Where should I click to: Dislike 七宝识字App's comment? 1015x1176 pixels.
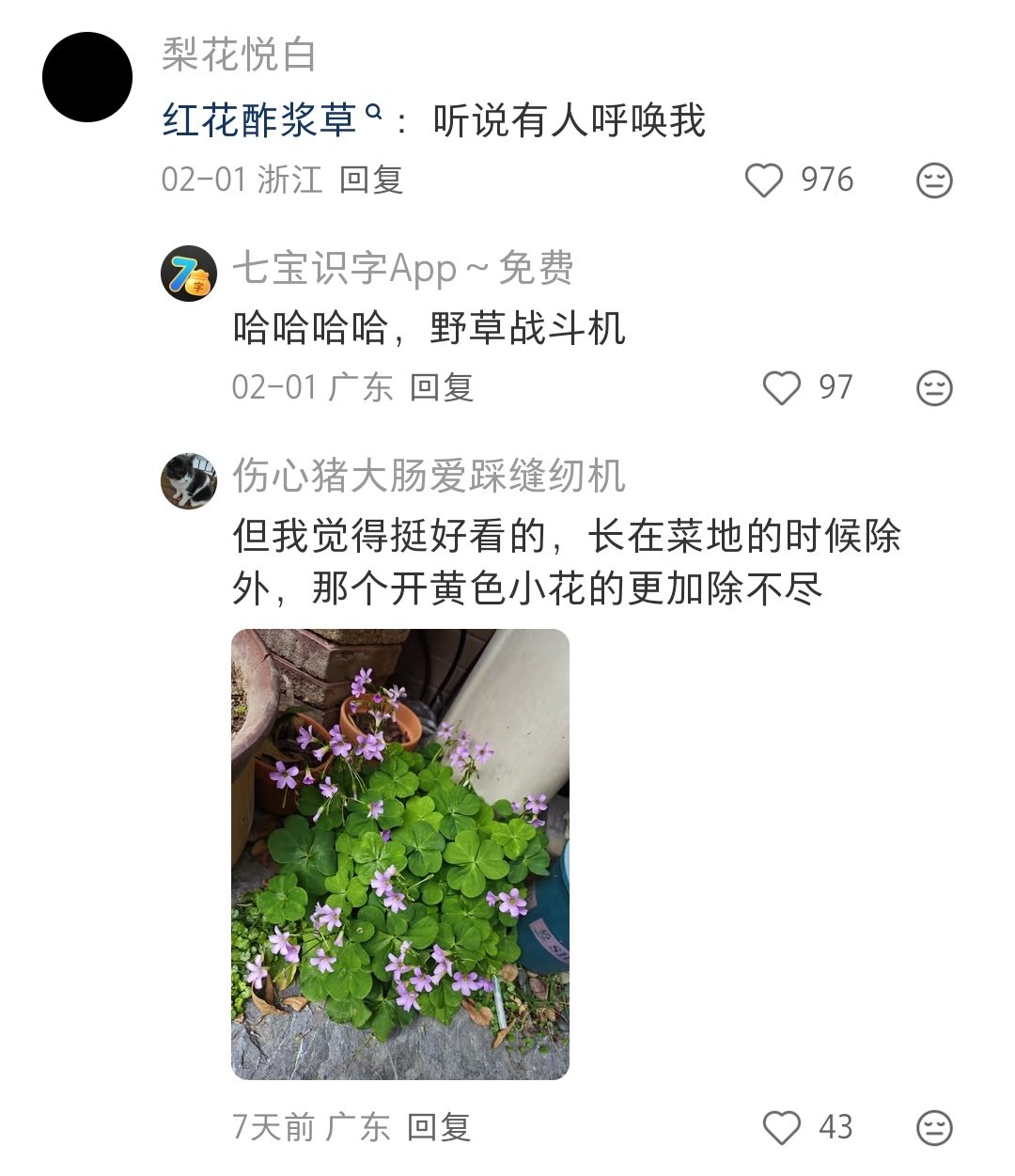(934, 388)
